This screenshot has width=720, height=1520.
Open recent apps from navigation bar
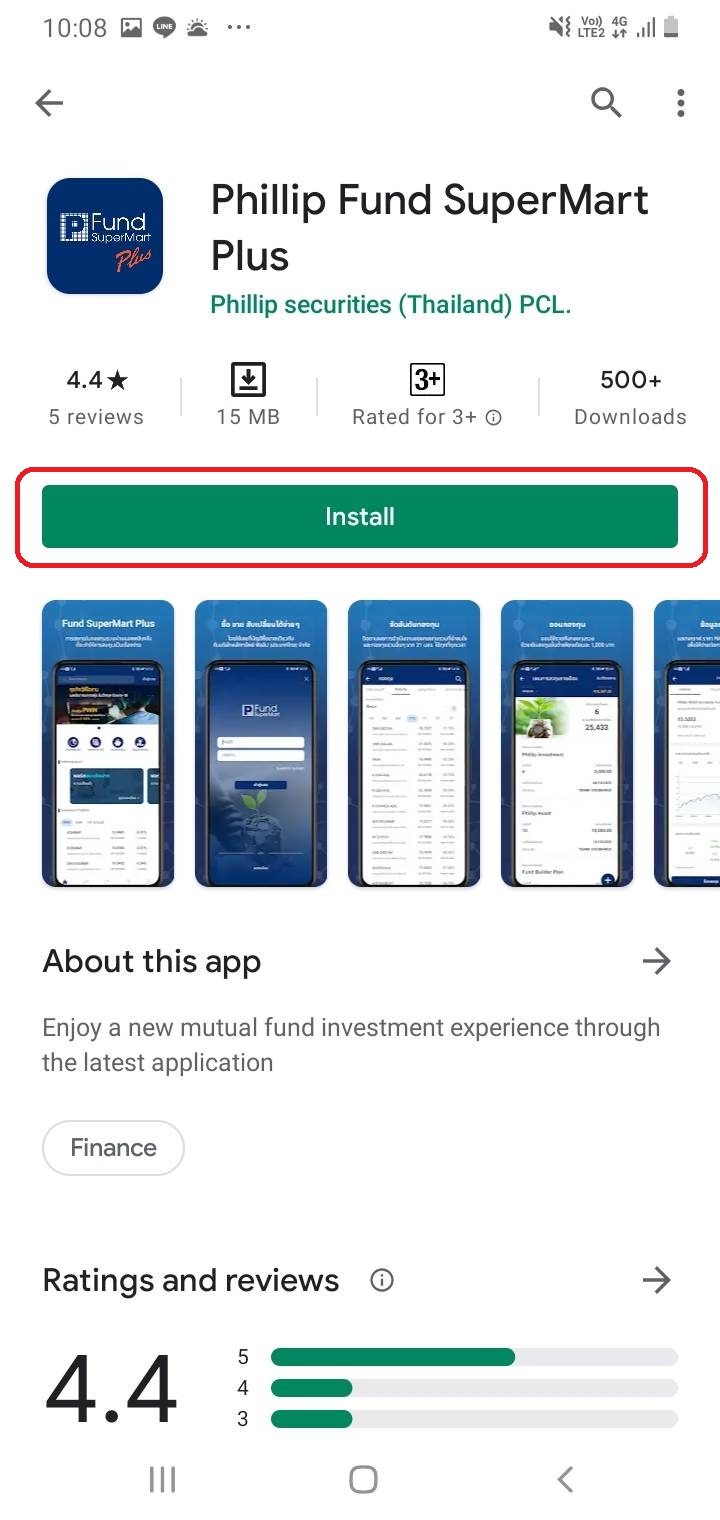tap(162, 1479)
